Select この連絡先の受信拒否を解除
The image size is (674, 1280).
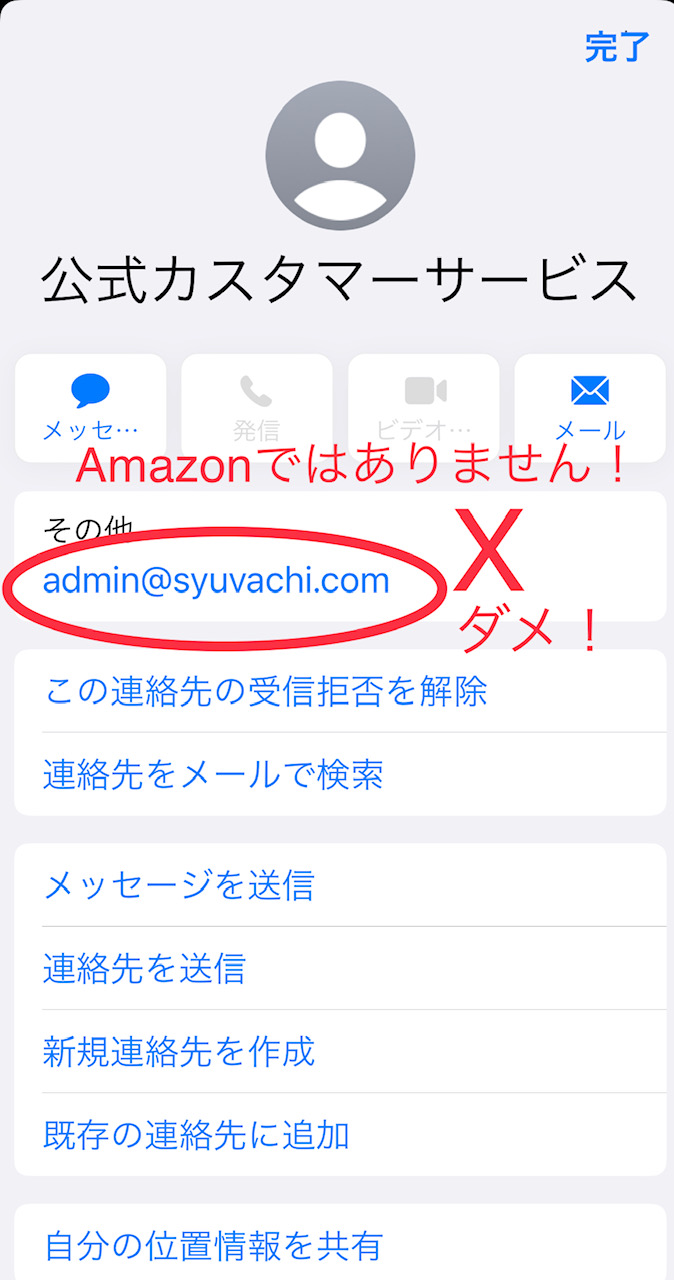(265, 691)
